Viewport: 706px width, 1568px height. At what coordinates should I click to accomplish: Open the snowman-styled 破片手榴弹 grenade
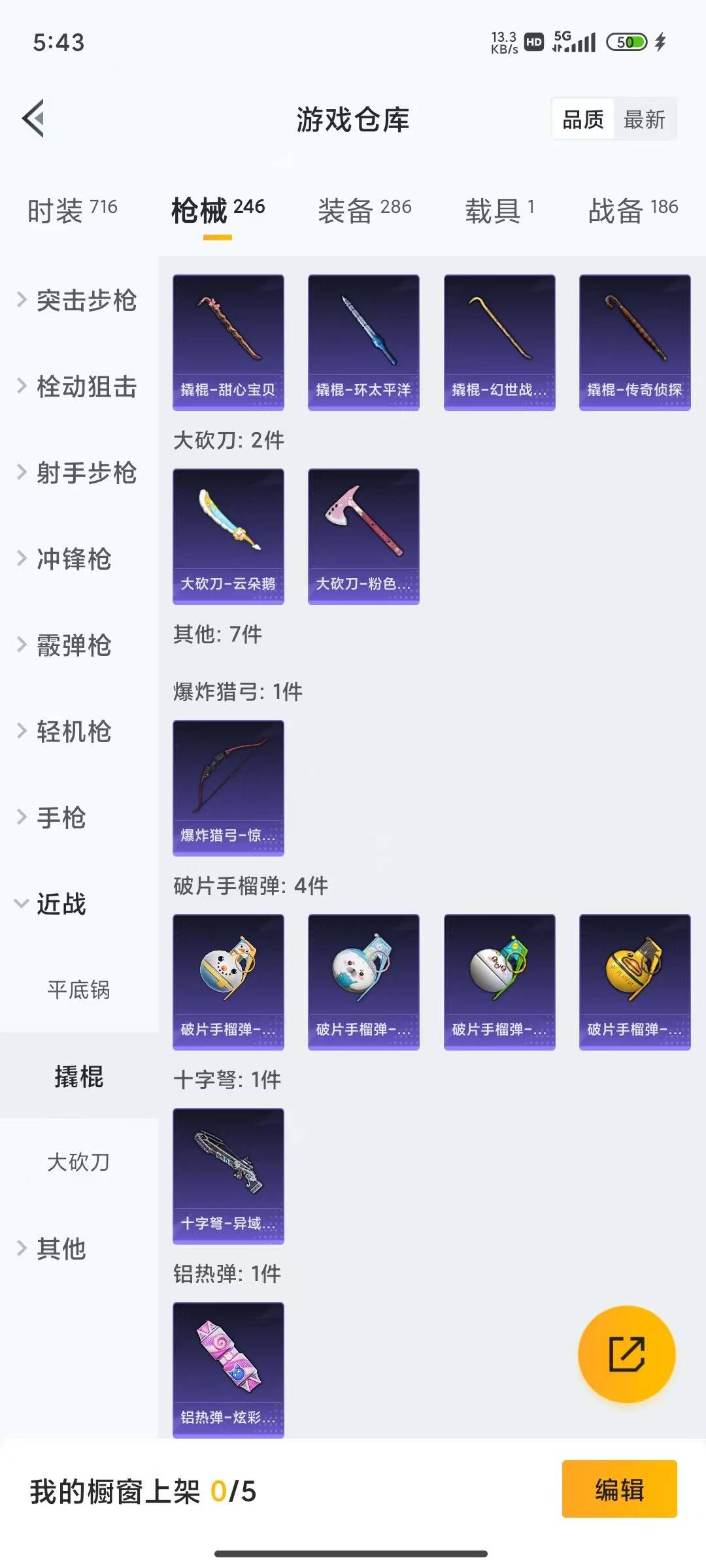(x=228, y=982)
